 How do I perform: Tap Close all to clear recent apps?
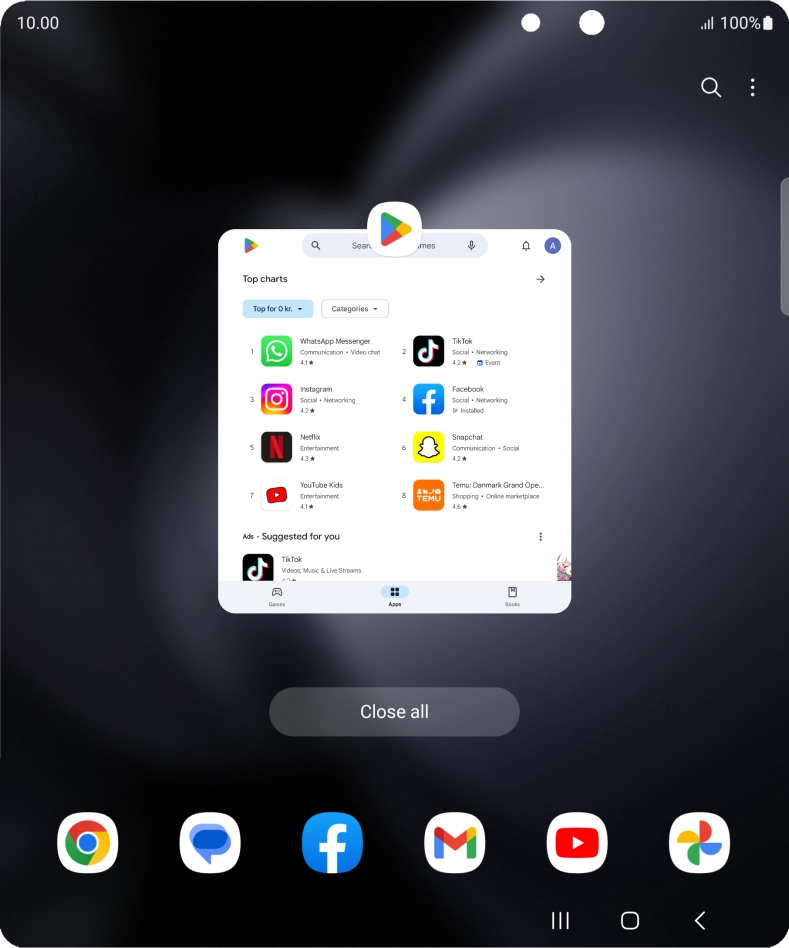point(394,712)
